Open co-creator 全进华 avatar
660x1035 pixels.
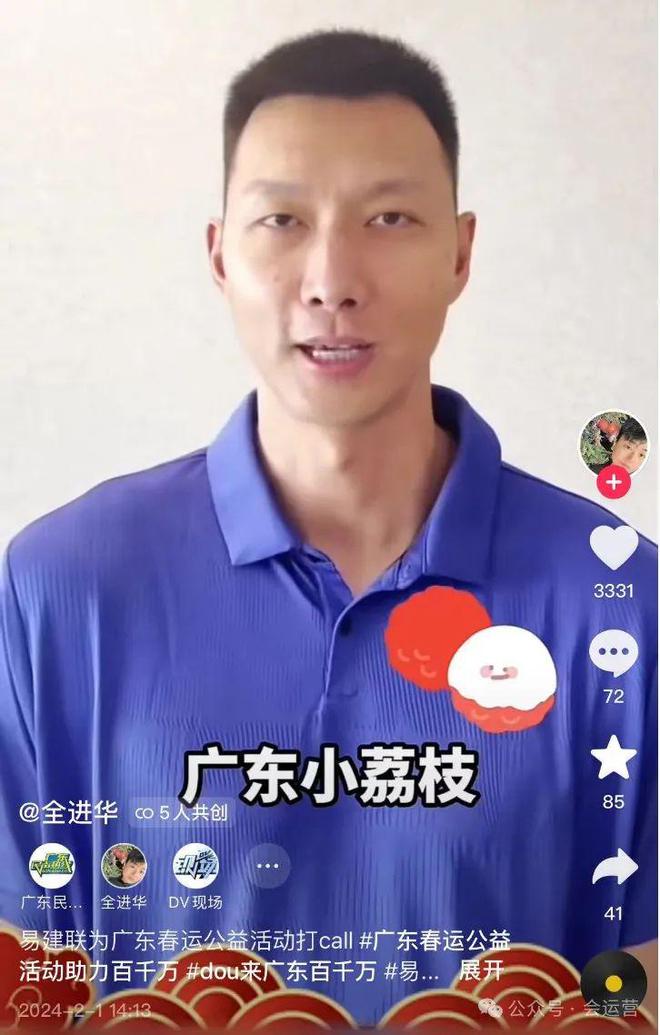(123, 866)
